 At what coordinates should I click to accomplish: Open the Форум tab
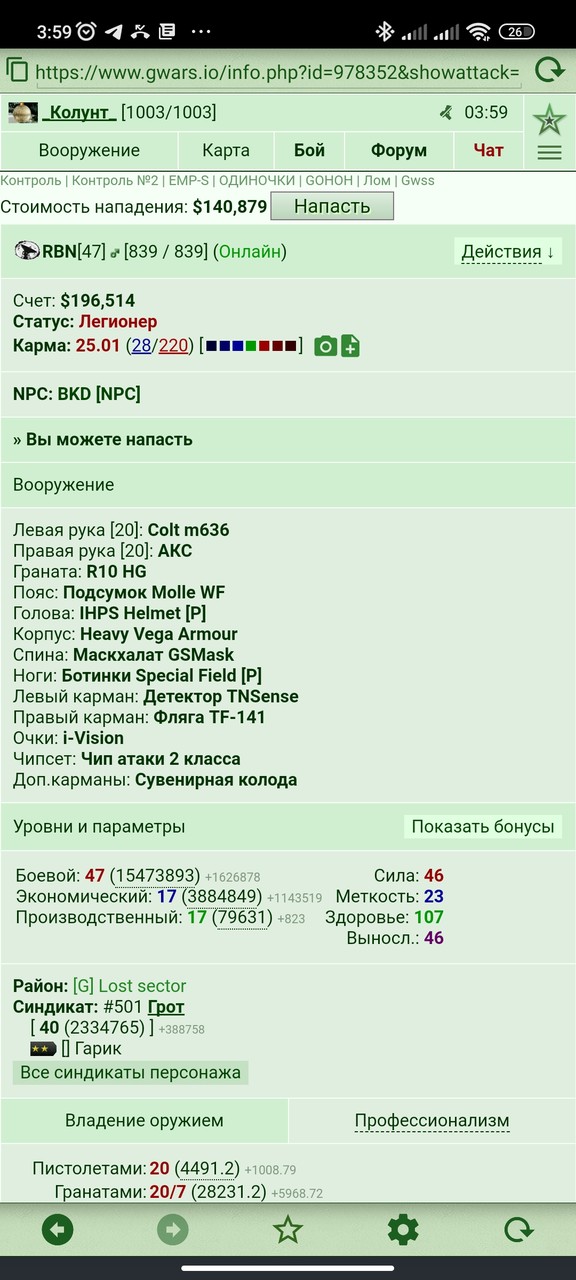399,151
